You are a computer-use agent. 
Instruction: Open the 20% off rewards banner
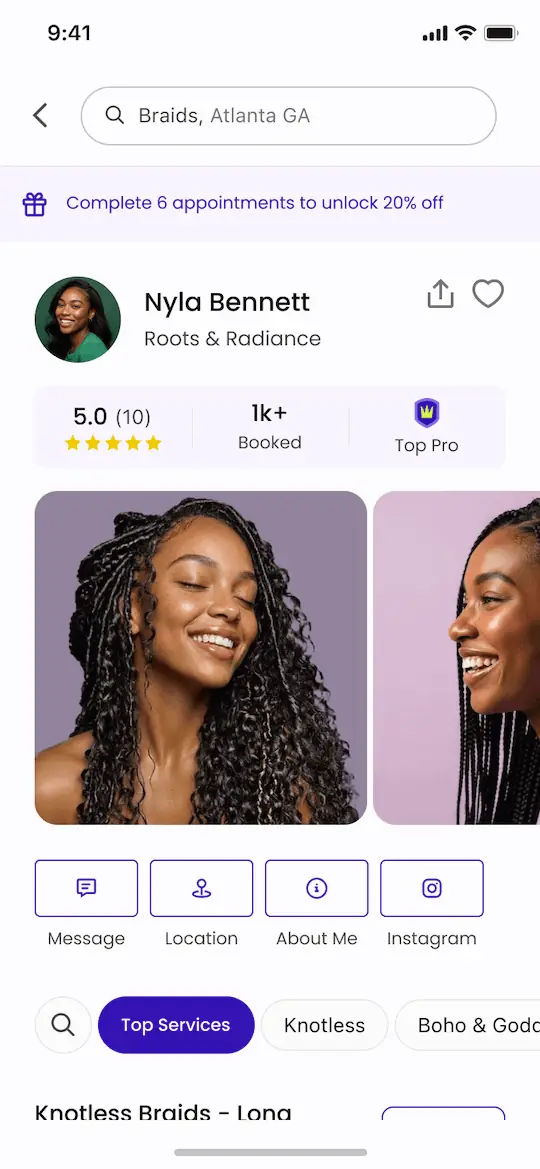click(270, 204)
